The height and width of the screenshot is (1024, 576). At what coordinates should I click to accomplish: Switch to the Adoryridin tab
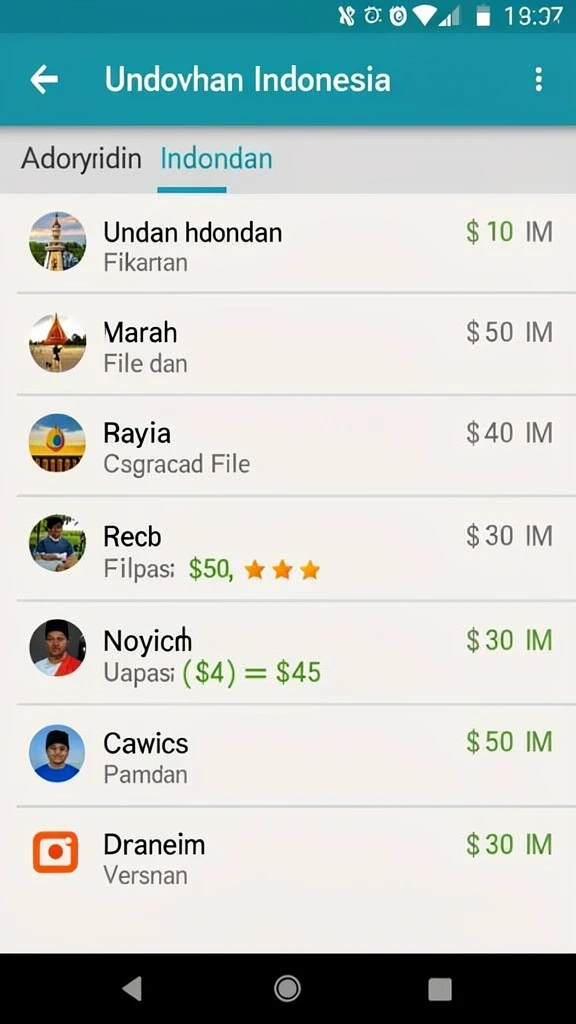point(81,159)
